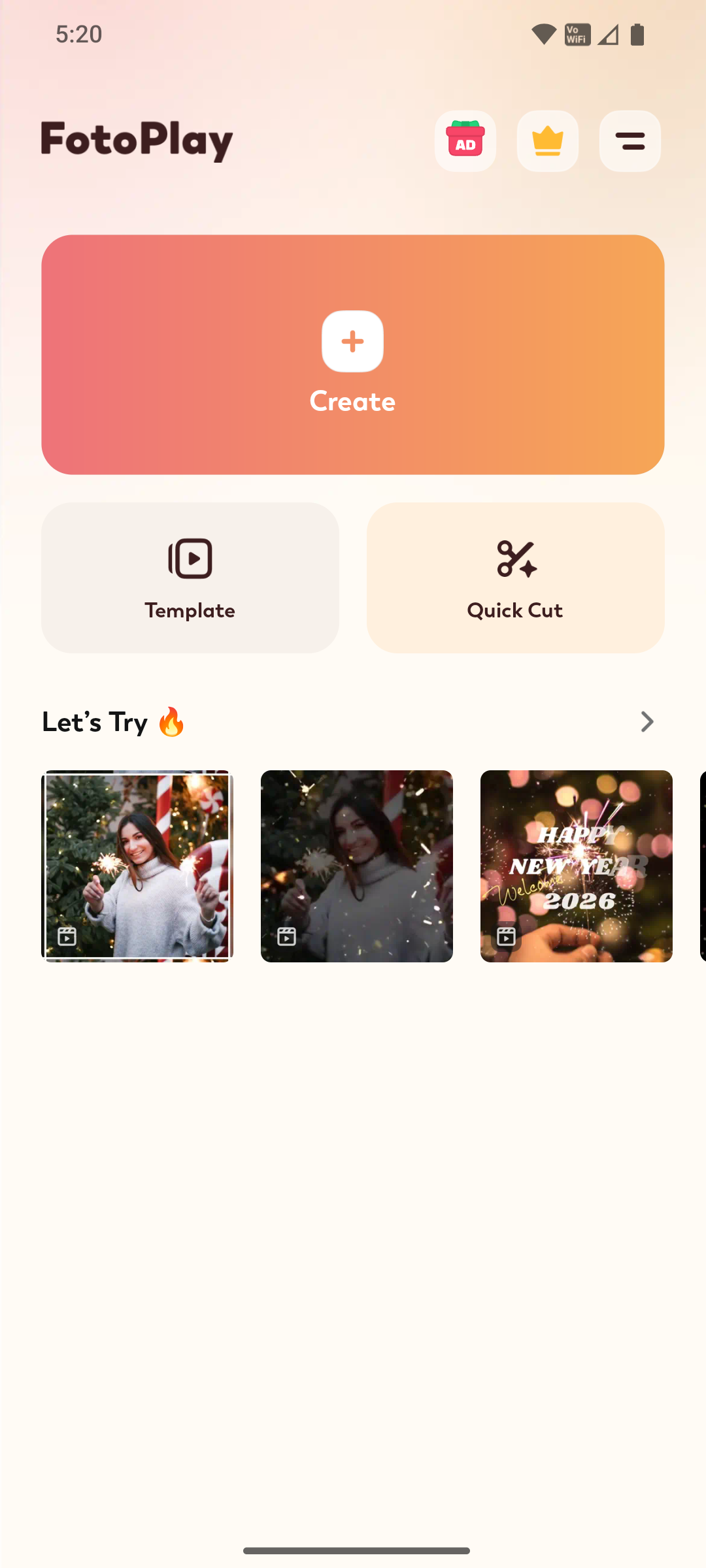Open the AD gift box icon
This screenshot has width=706, height=1568.
click(465, 141)
